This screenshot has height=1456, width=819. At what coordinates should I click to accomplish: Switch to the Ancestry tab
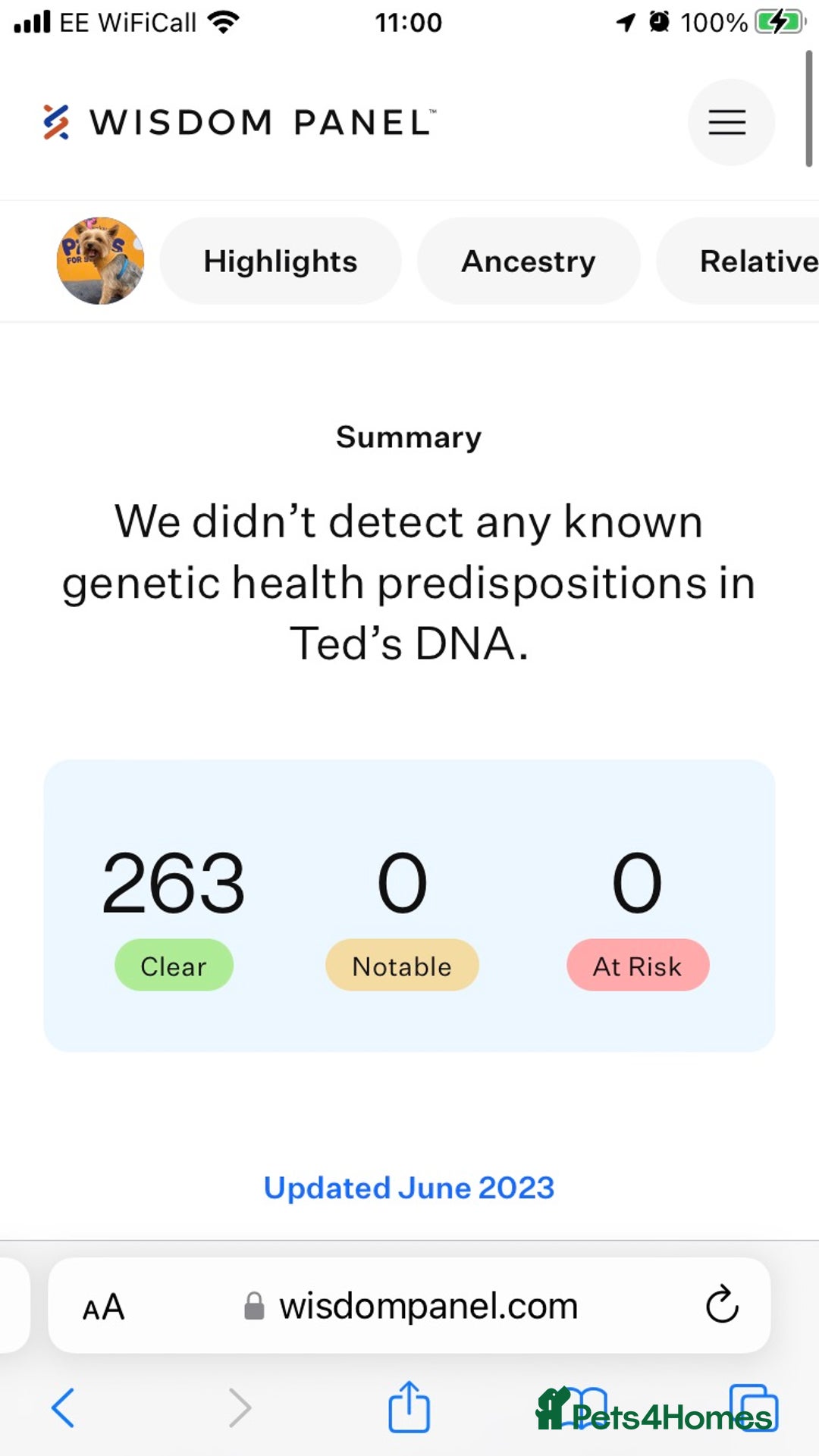[529, 261]
